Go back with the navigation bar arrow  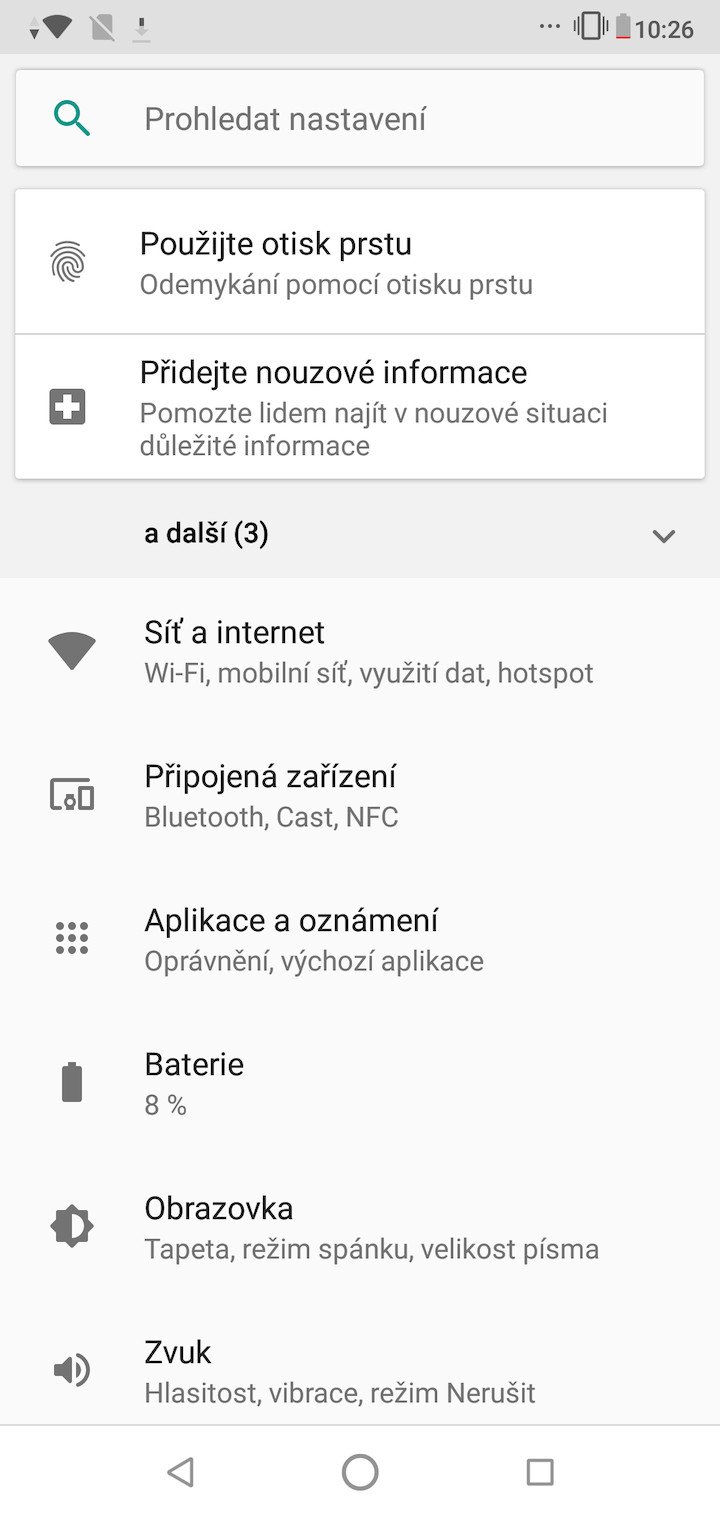tap(180, 1472)
